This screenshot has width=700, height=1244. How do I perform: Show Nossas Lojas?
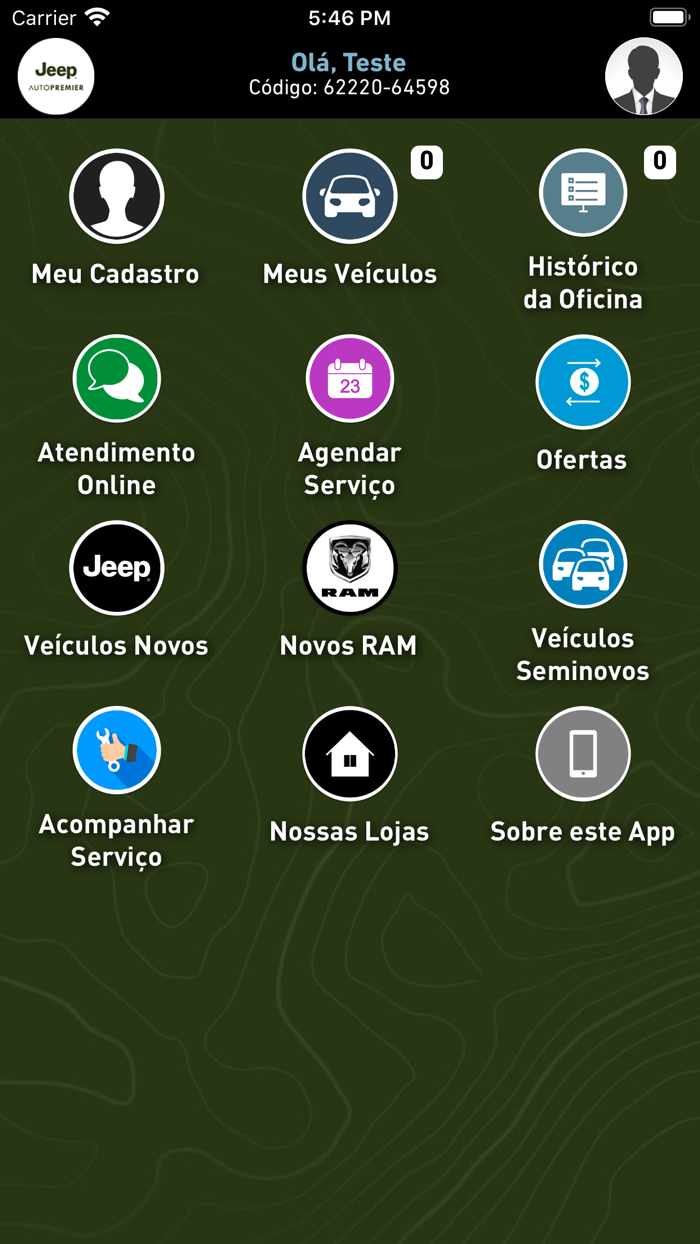(x=350, y=754)
